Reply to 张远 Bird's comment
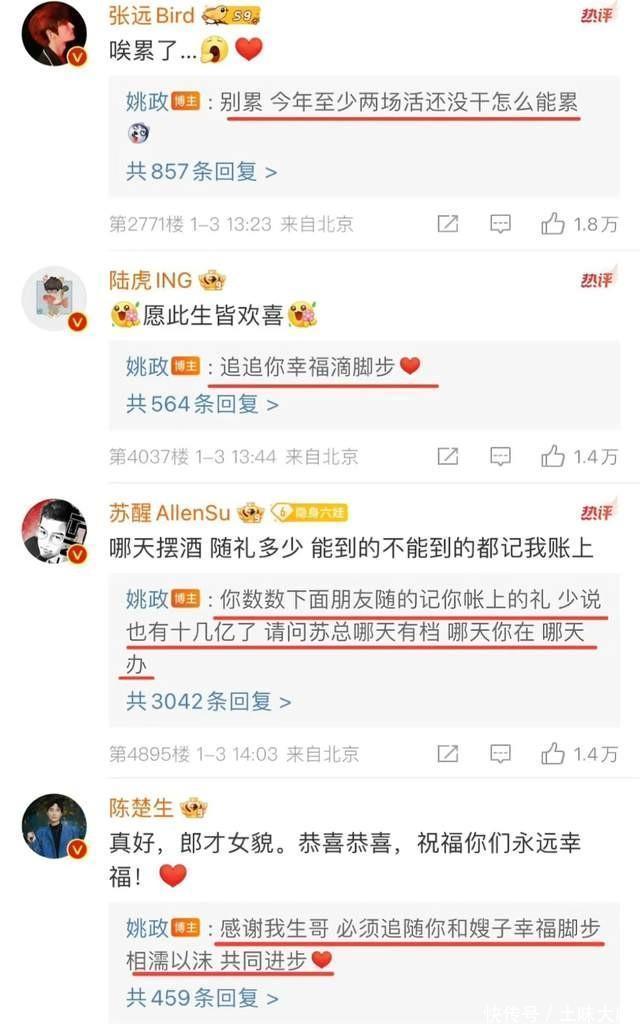The width and height of the screenshot is (640, 1029). [x=500, y=224]
